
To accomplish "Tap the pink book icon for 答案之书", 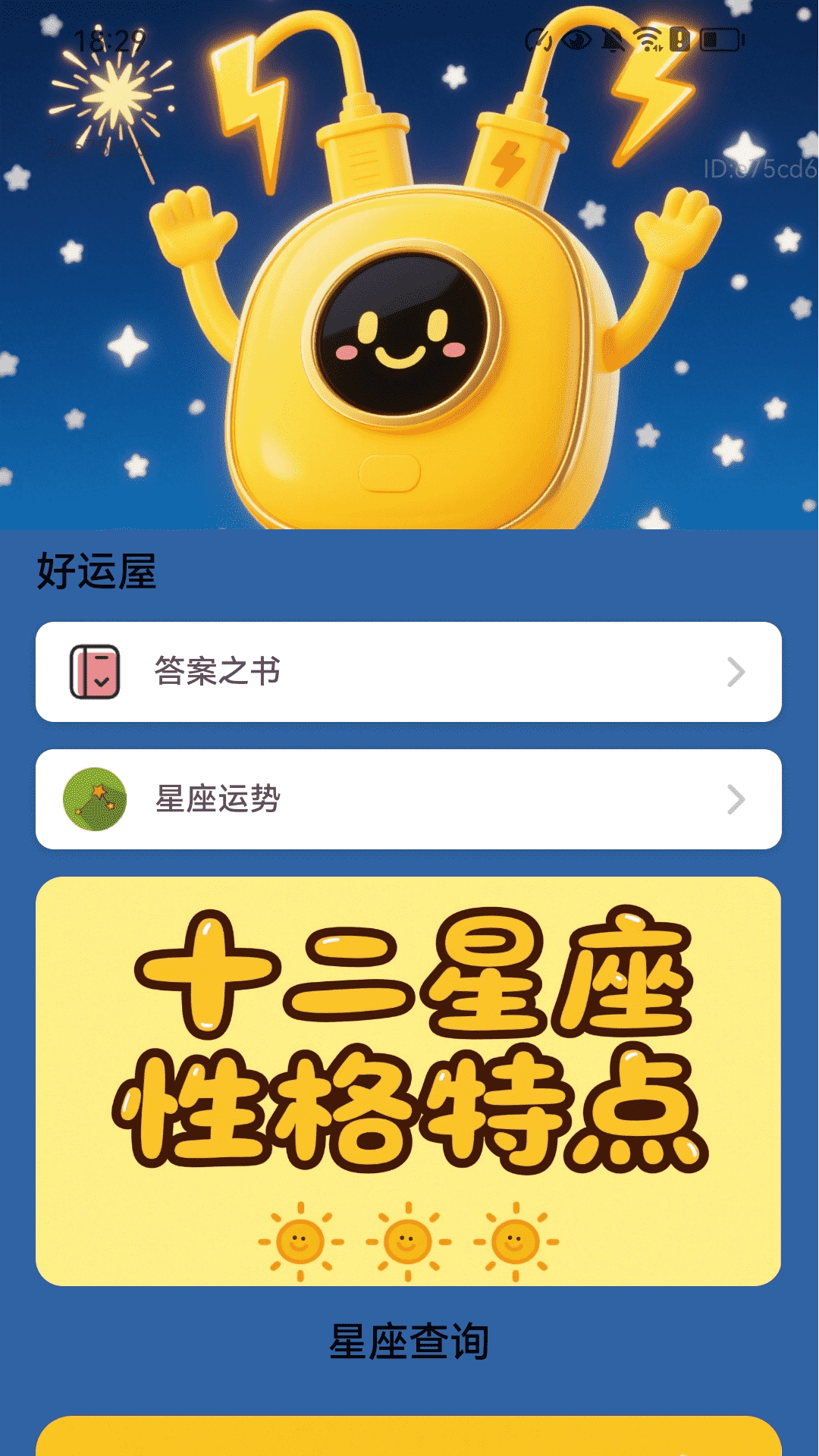I will [x=93, y=672].
